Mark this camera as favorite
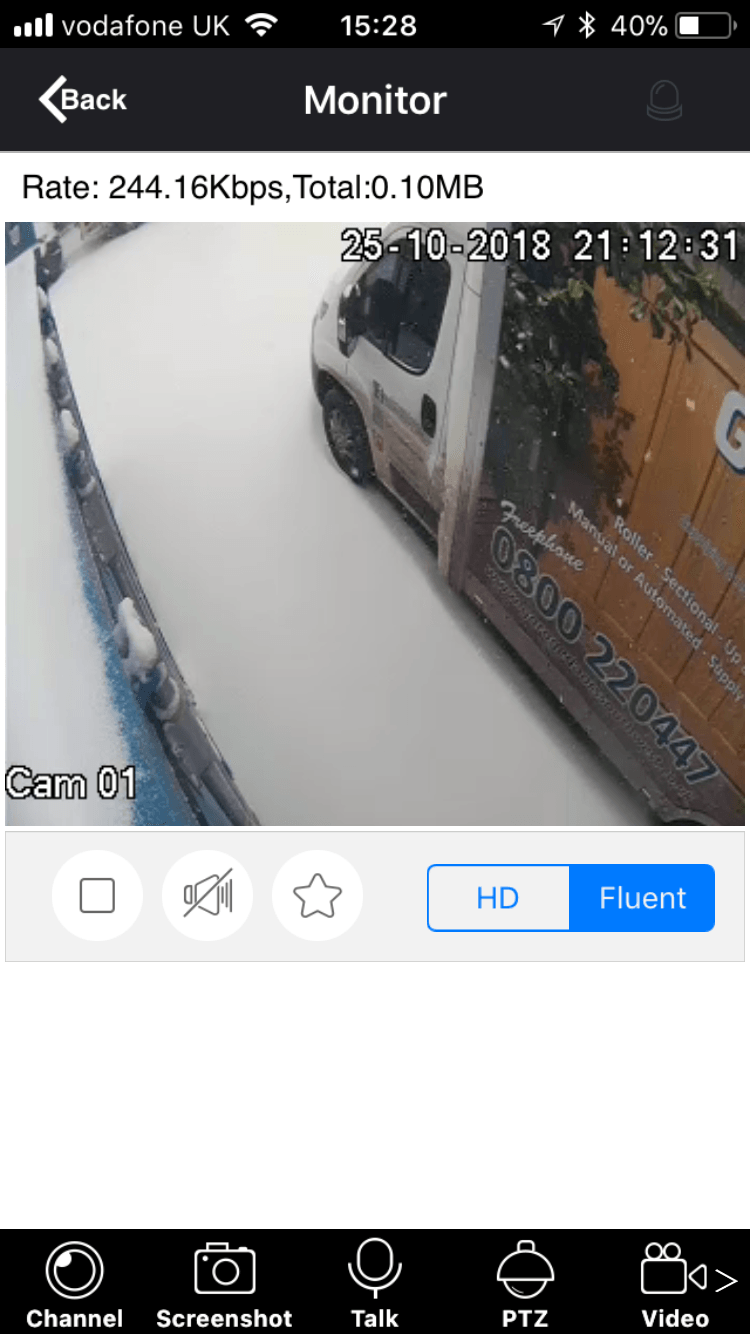This screenshot has height=1334, width=750. [x=317, y=896]
